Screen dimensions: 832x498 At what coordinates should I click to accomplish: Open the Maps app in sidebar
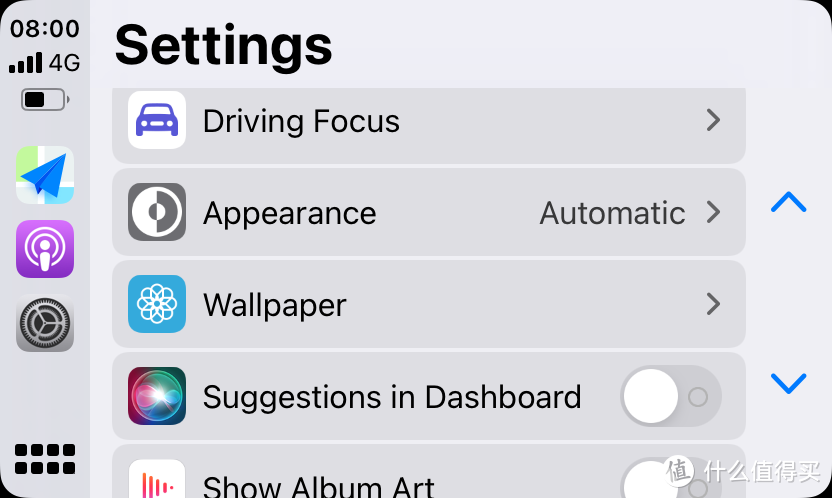[45, 175]
